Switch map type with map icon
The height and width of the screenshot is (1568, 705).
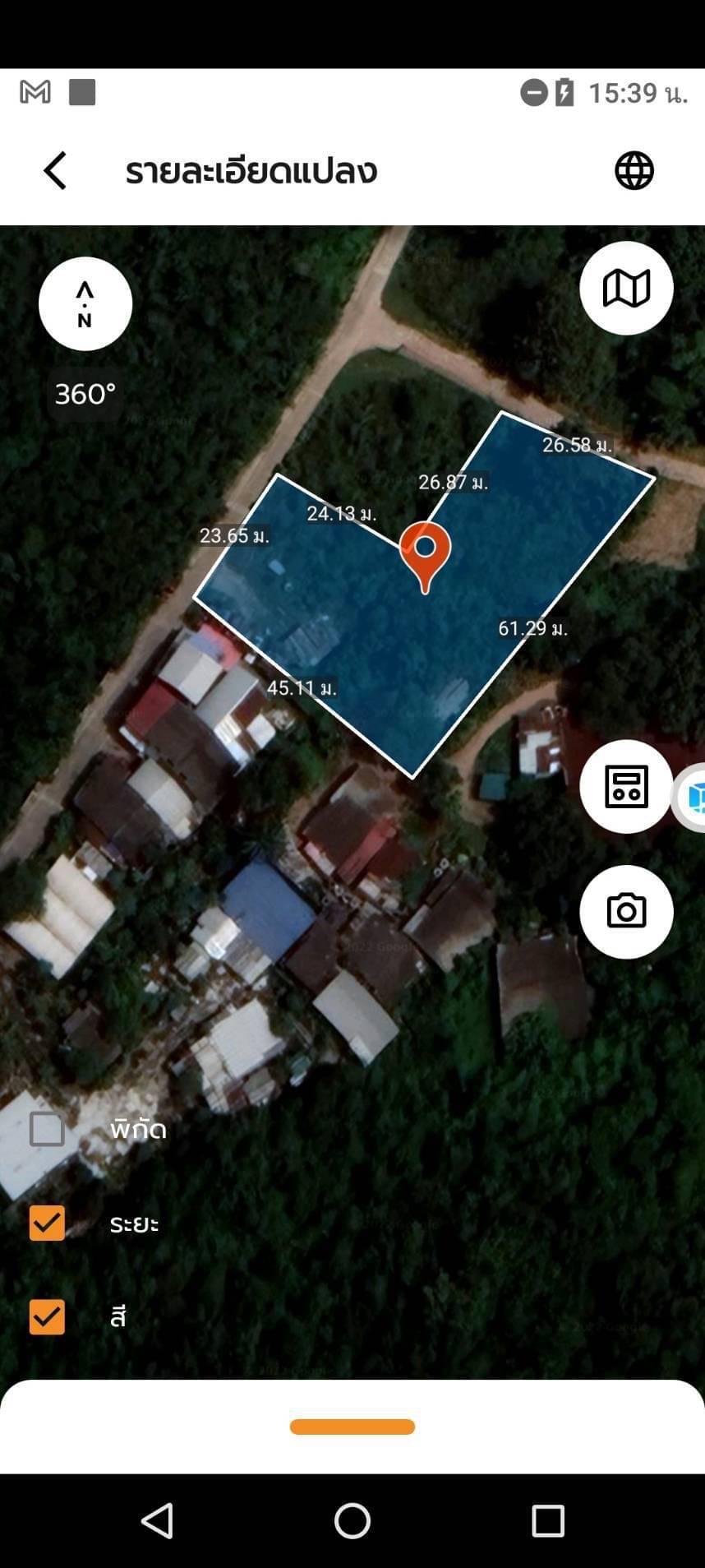click(x=626, y=289)
